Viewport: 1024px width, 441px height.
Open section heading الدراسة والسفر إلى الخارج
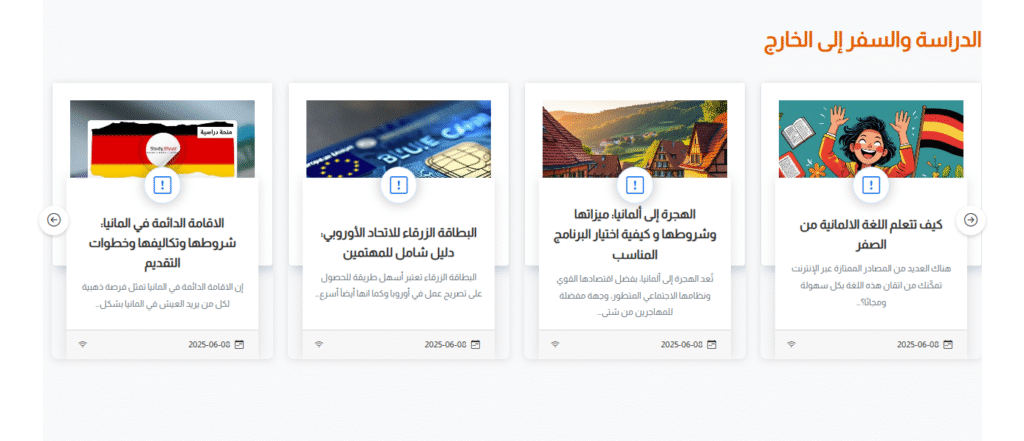coord(871,40)
